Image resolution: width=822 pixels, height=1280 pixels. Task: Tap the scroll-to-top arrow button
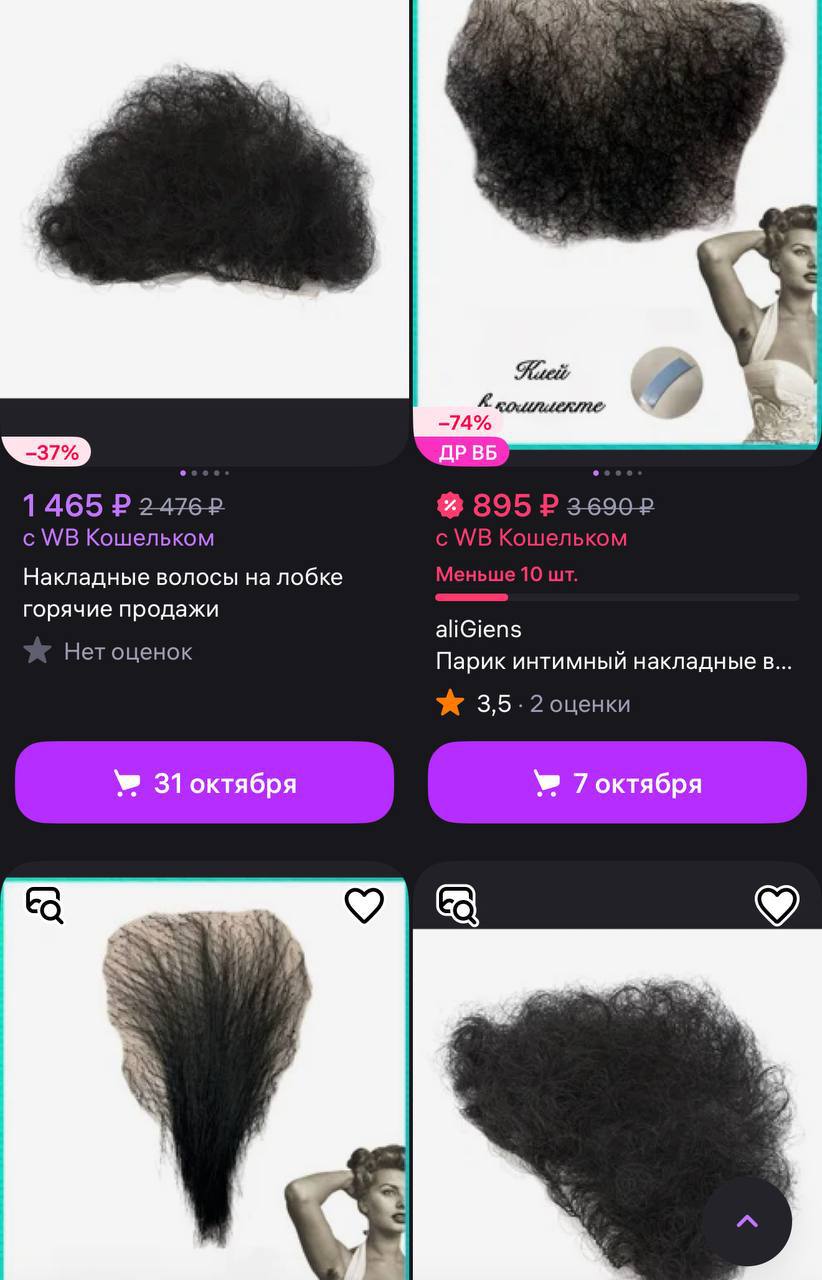click(746, 1221)
